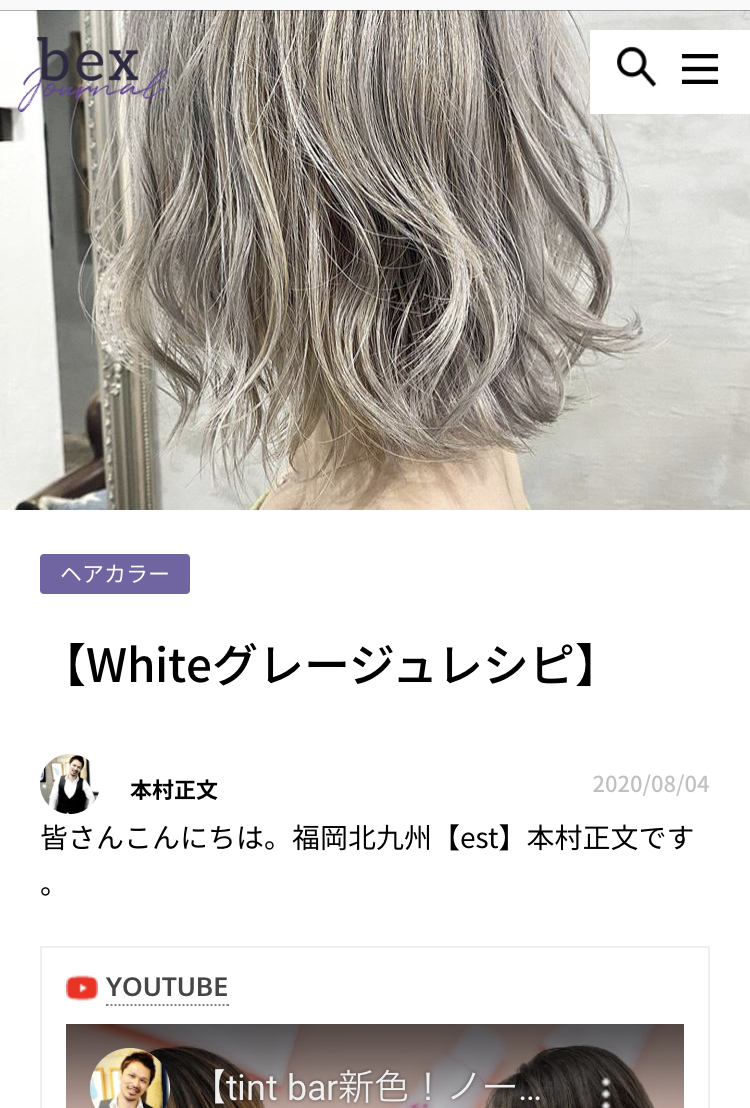Open the hamburger menu
Viewport: 750px width, 1108px height.
point(700,69)
